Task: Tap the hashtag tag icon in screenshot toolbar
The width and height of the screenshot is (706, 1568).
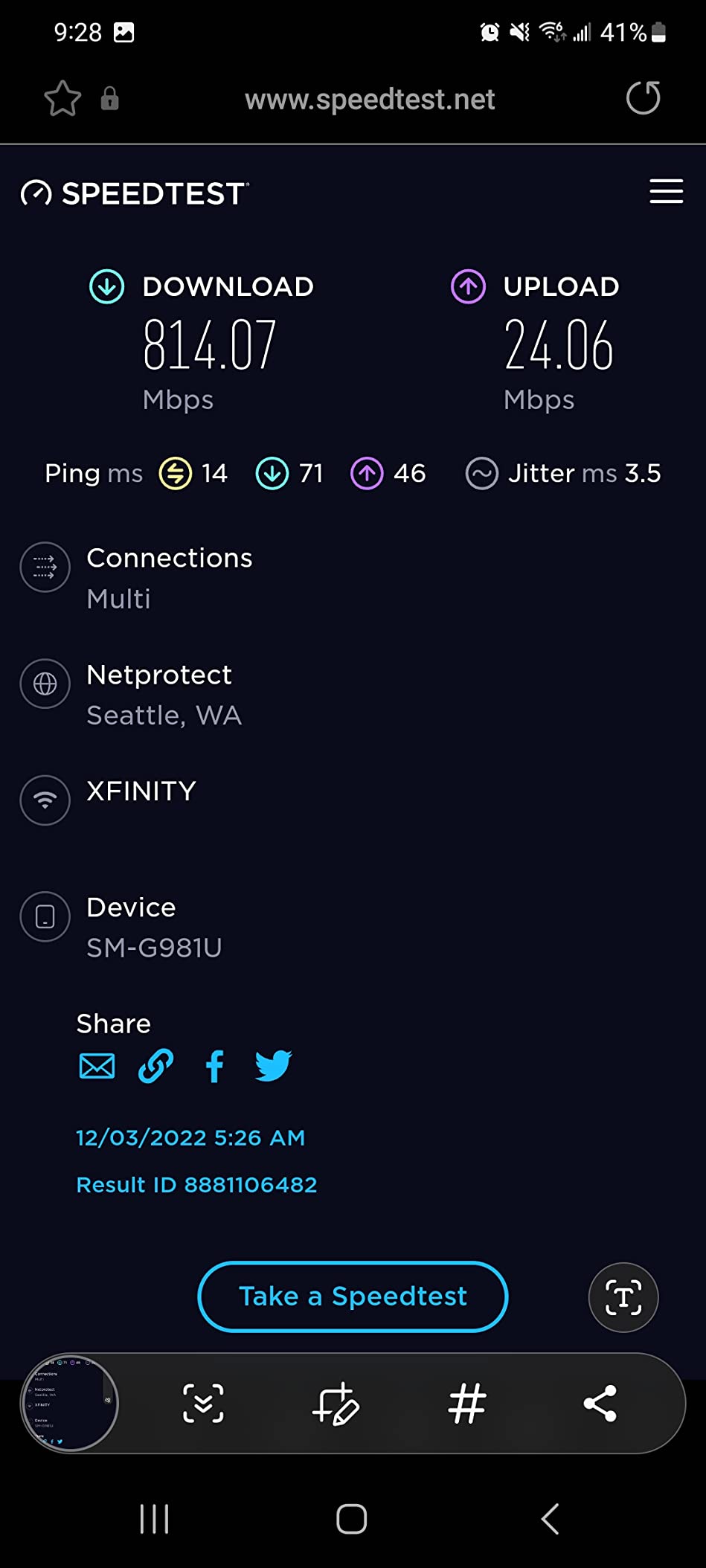Action: pos(466,1403)
